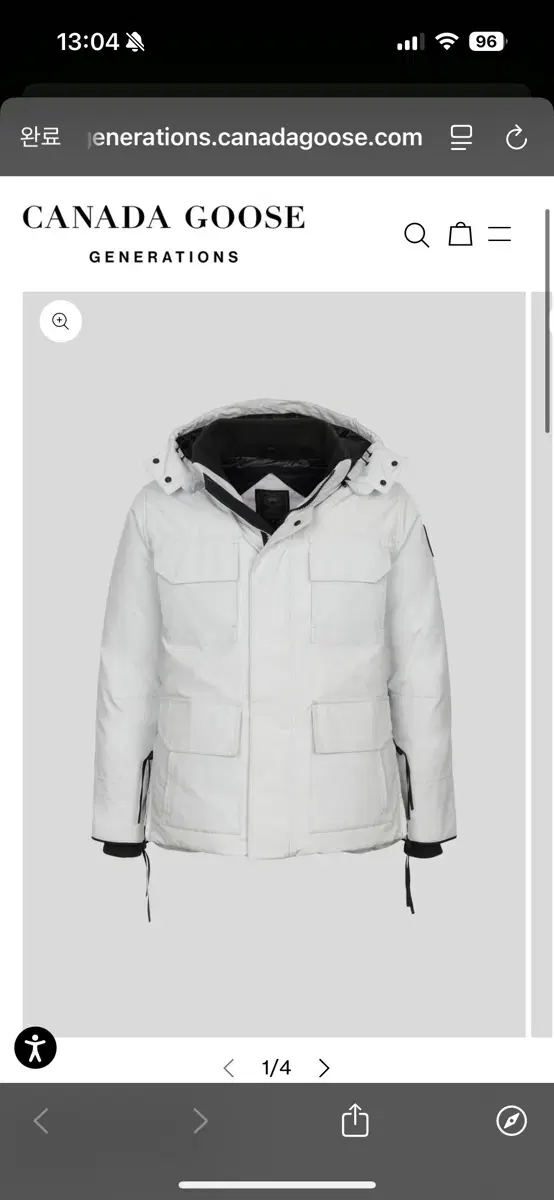Show the next product image
This screenshot has width=554, height=1200.
[324, 1068]
